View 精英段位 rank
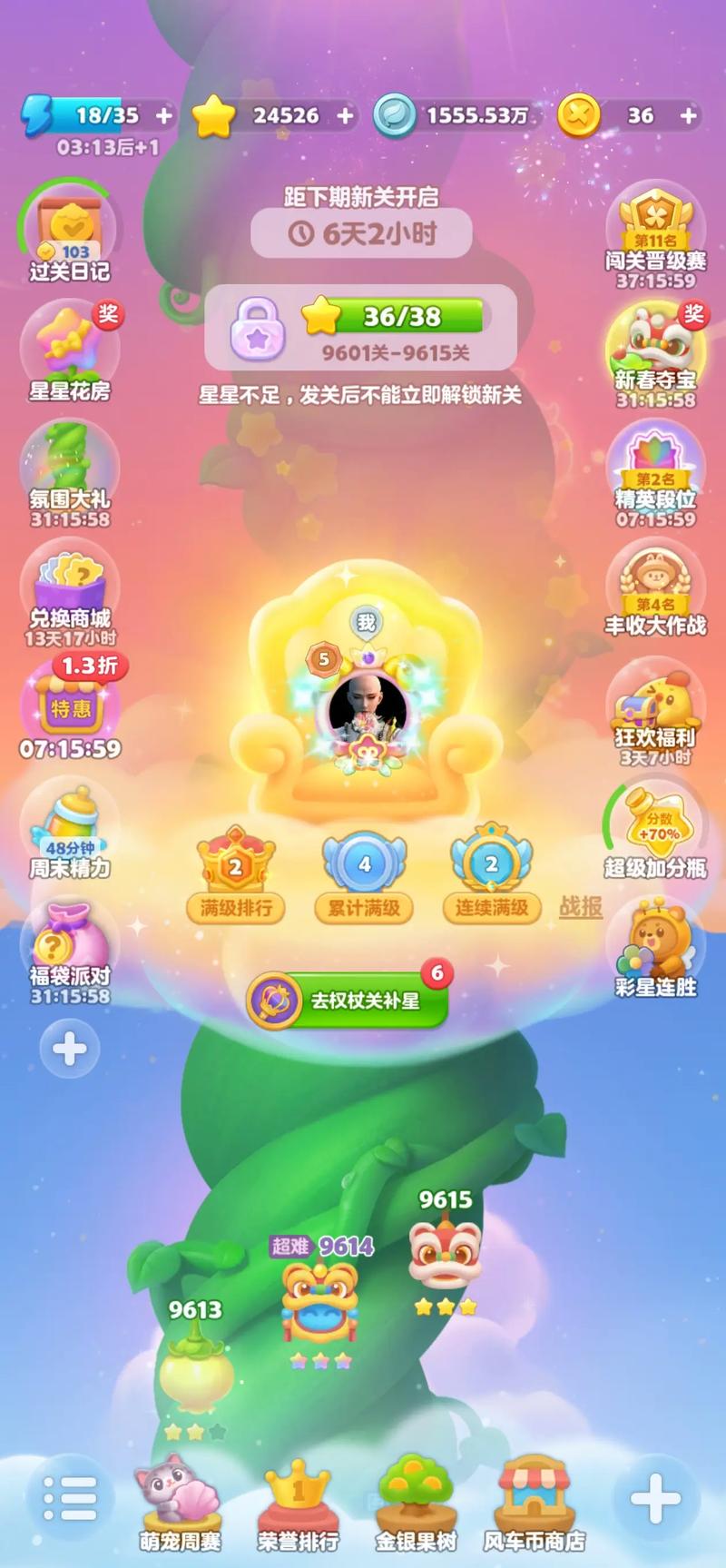The height and width of the screenshot is (1568, 726). pyautogui.click(x=655, y=472)
